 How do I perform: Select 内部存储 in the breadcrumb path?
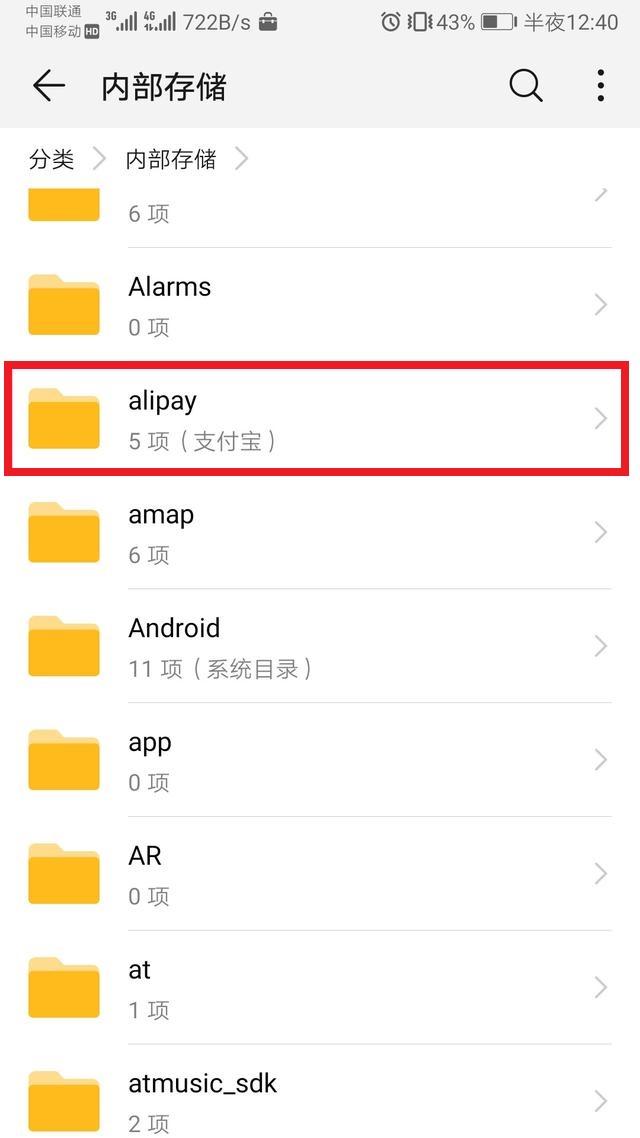(171, 159)
